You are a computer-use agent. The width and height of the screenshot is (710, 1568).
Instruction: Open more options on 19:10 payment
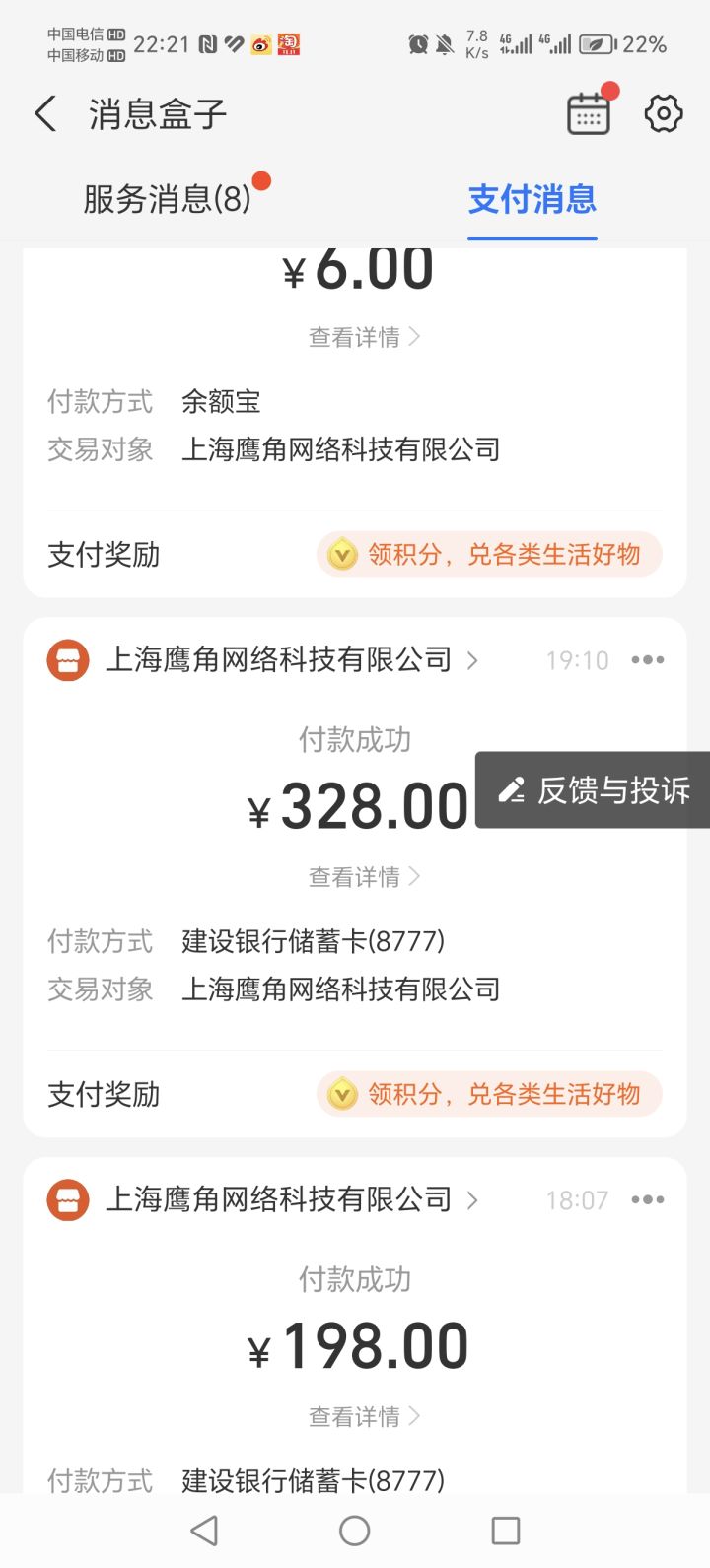pos(648,660)
